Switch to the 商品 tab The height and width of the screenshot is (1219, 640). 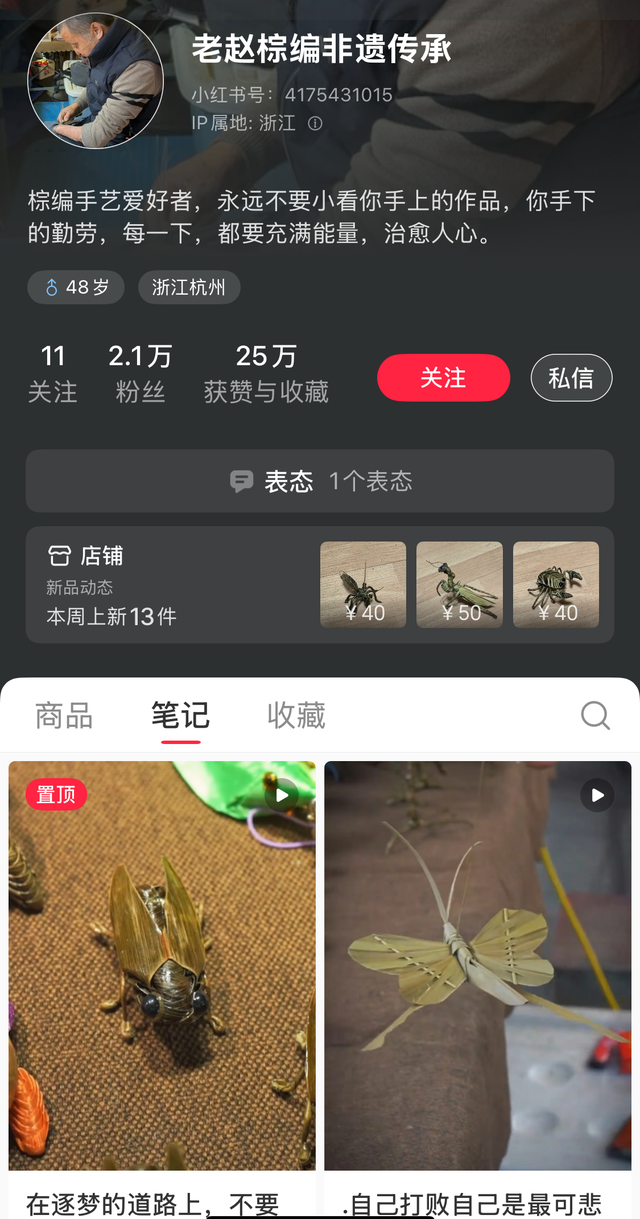[x=64, y=715]
